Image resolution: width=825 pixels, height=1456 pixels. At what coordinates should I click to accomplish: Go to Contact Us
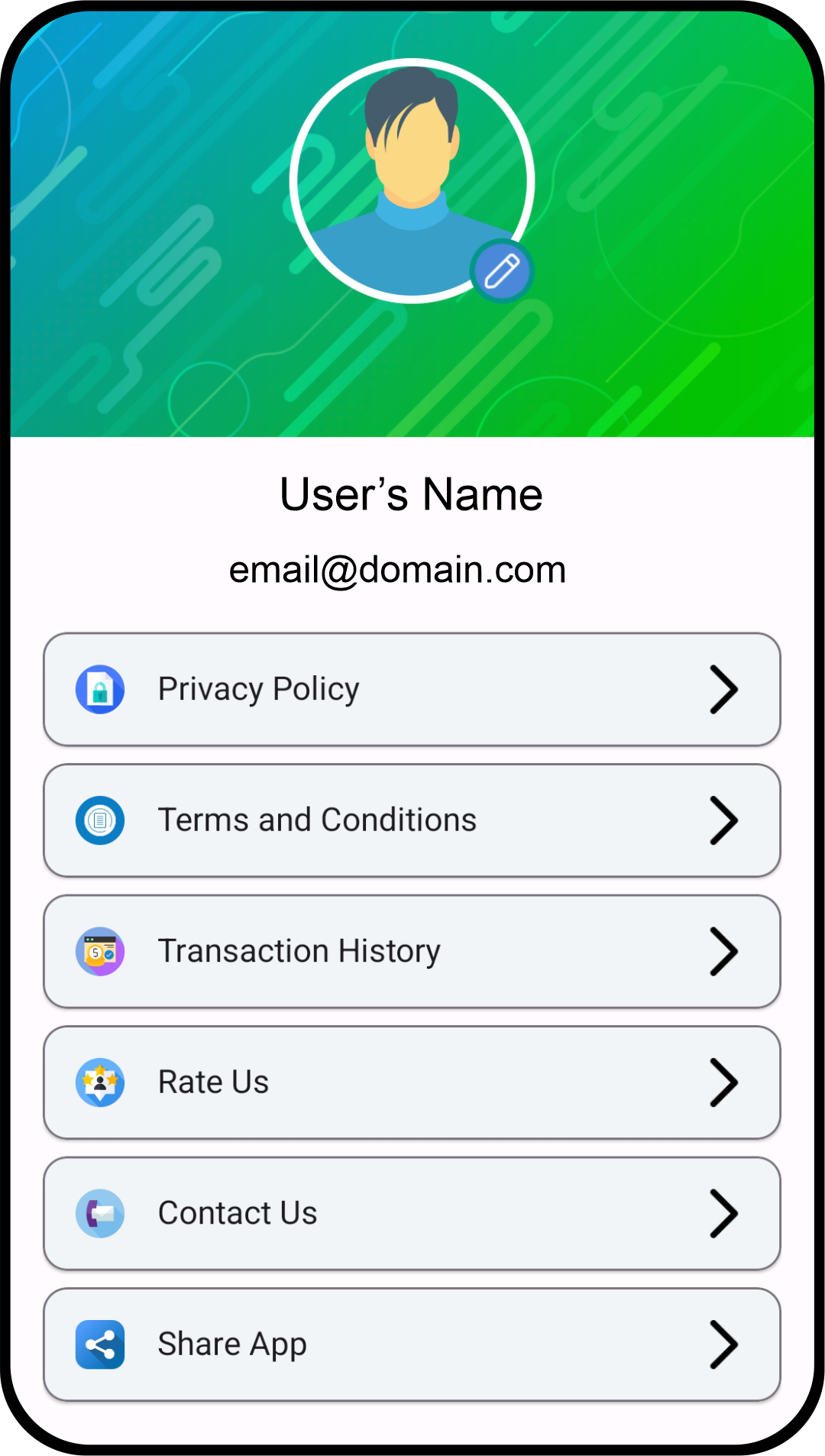[412, 1213]
